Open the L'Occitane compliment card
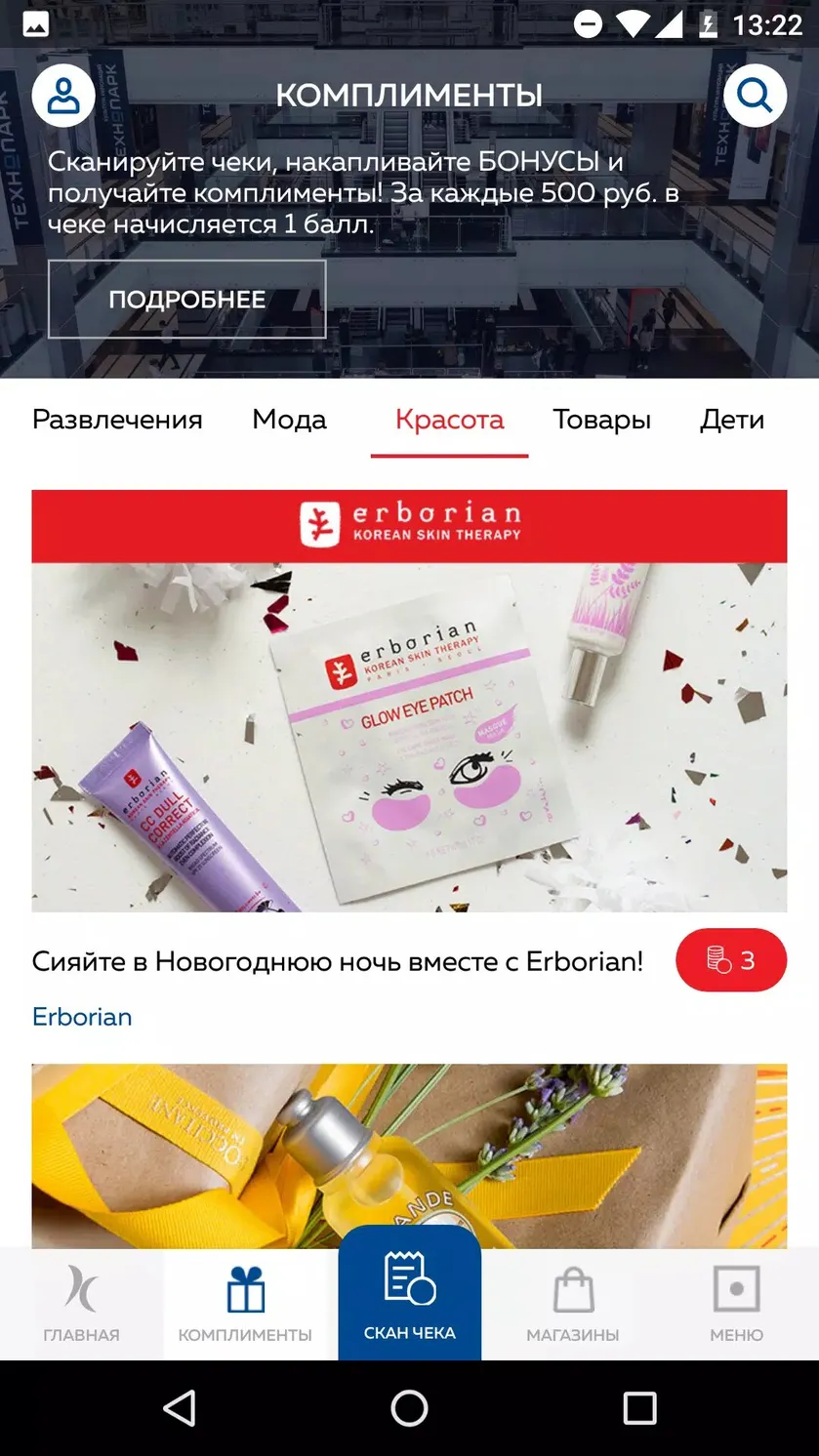 tap(409, 1155)
